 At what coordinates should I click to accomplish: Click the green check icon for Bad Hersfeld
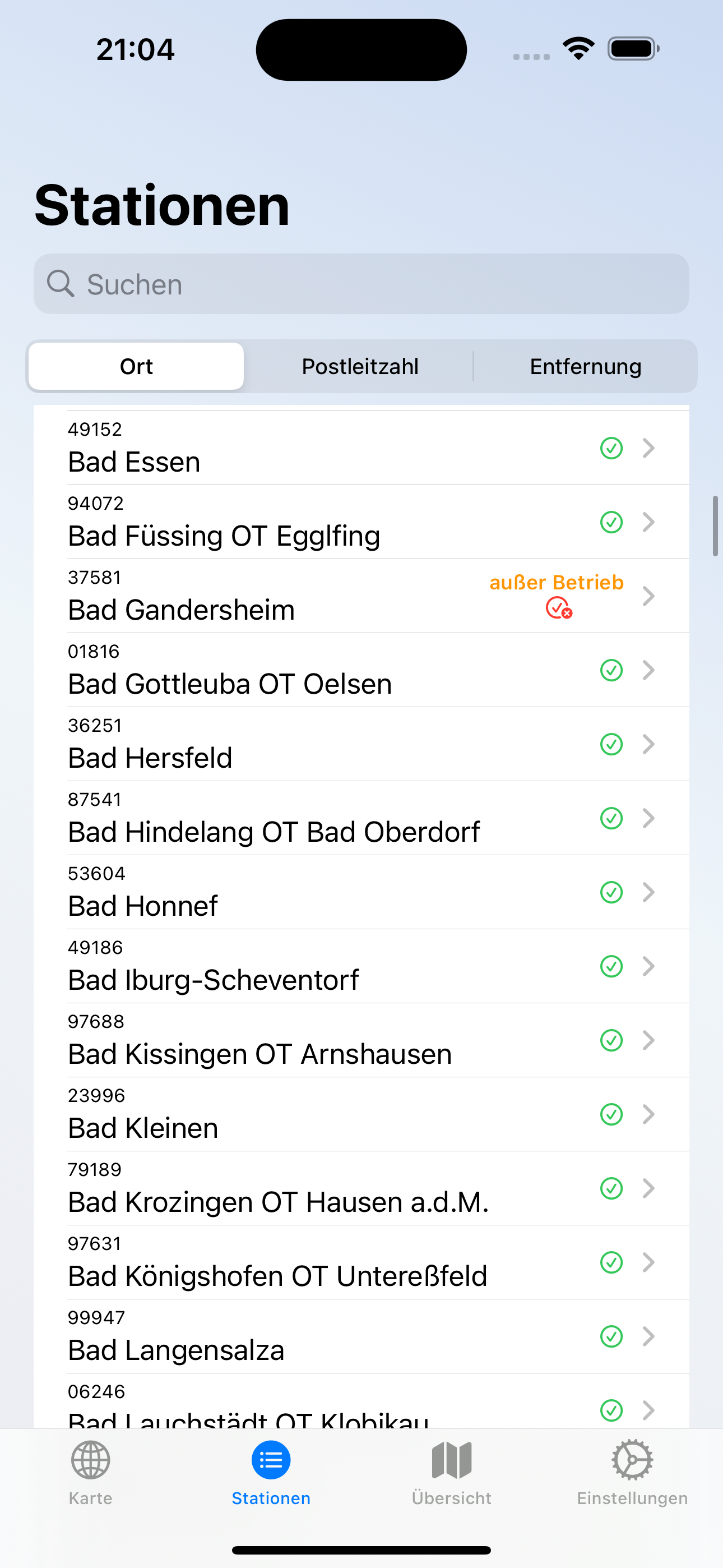pyautogui.click(x=611, y=744)
